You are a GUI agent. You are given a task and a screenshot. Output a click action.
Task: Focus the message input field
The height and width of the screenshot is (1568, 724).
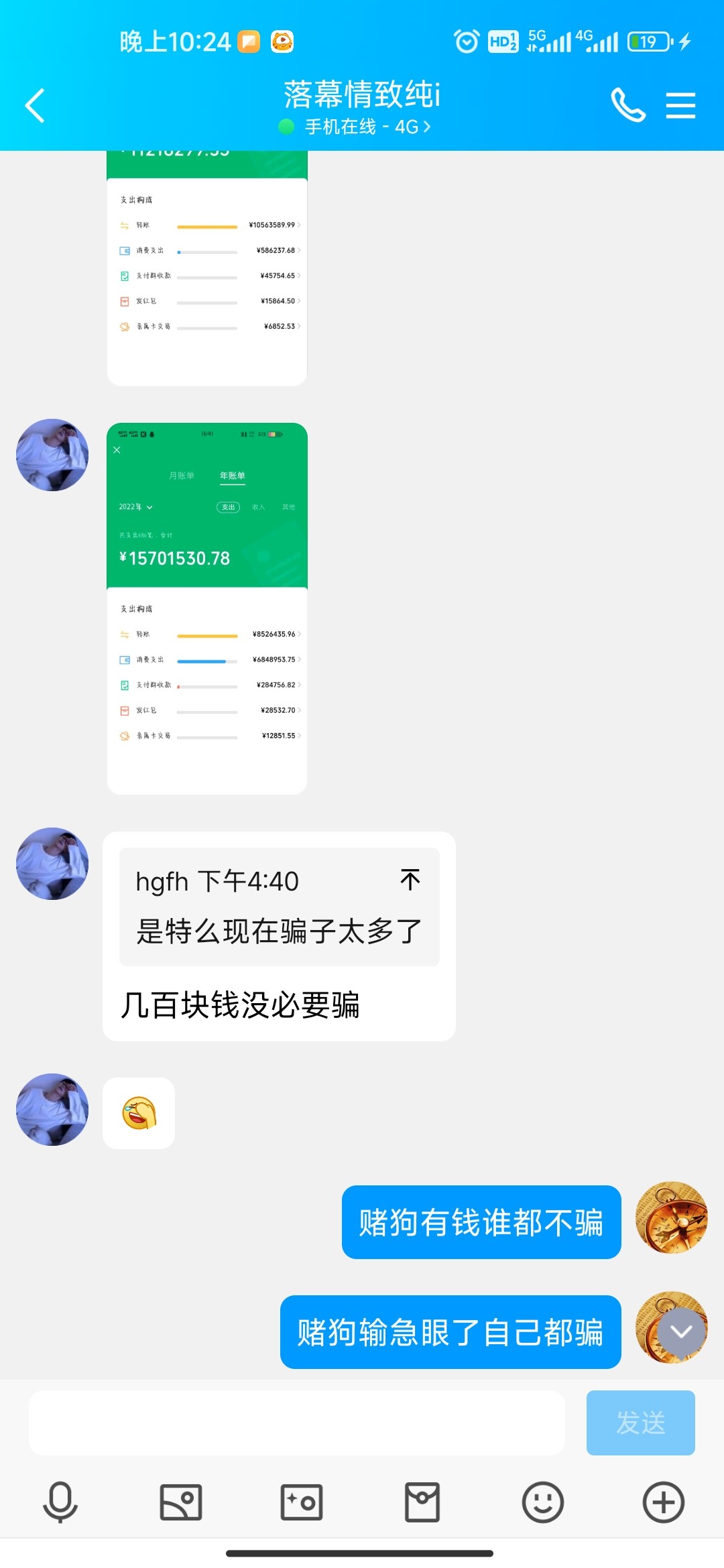[296, 1423]
